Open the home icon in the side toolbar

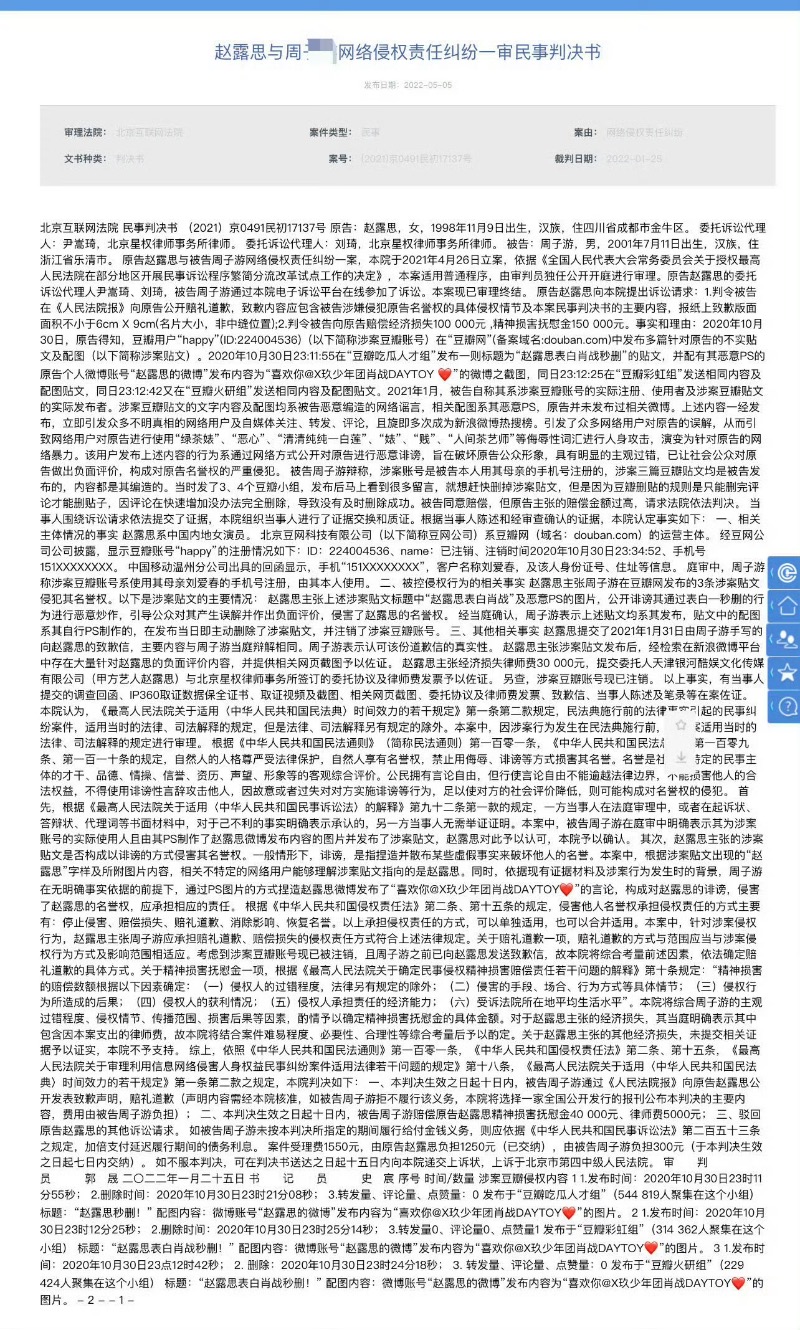tap(787, 606)
